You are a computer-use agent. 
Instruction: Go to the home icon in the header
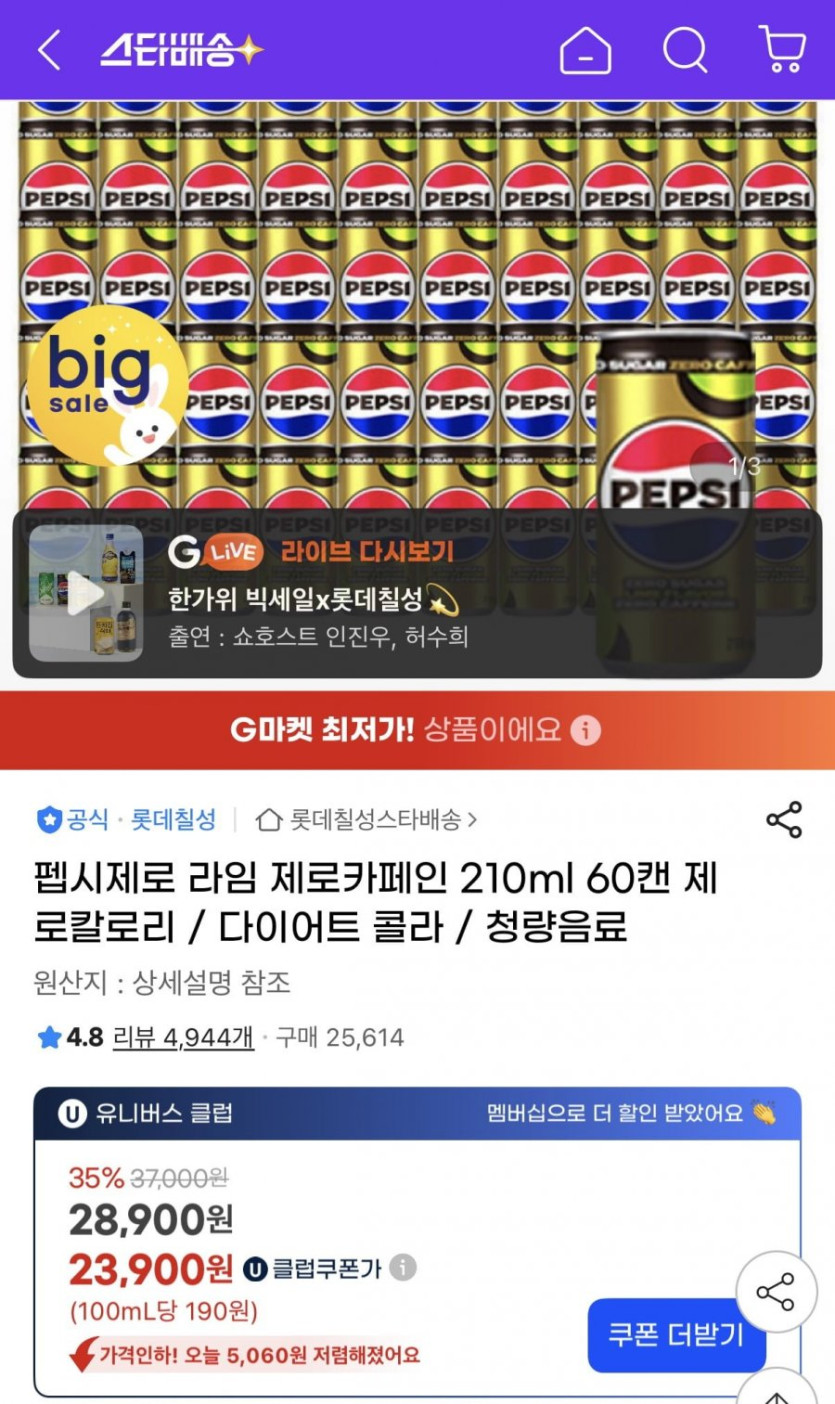[585, 52]
